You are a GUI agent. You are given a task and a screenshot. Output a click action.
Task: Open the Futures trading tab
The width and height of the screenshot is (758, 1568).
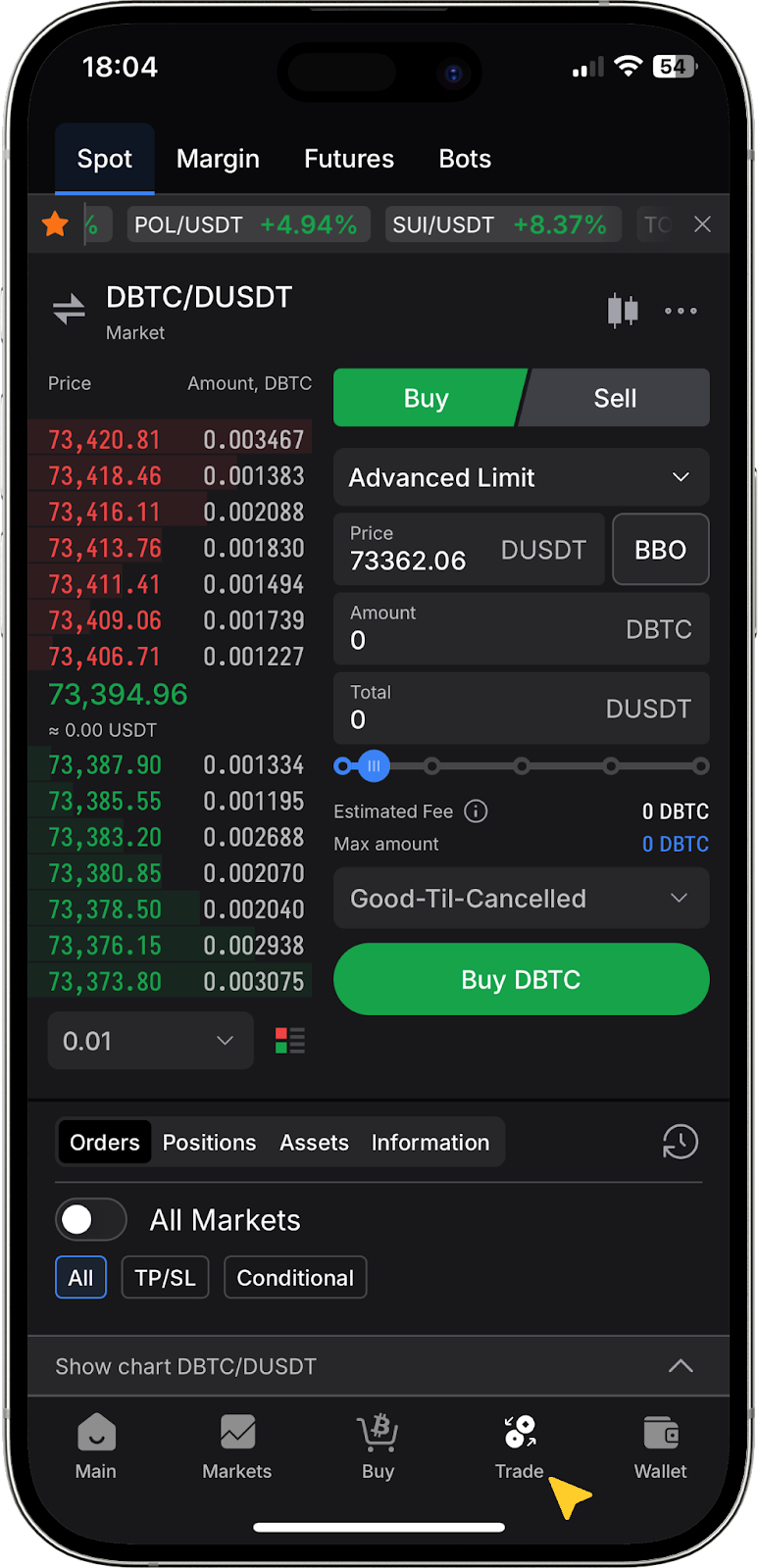348,159
